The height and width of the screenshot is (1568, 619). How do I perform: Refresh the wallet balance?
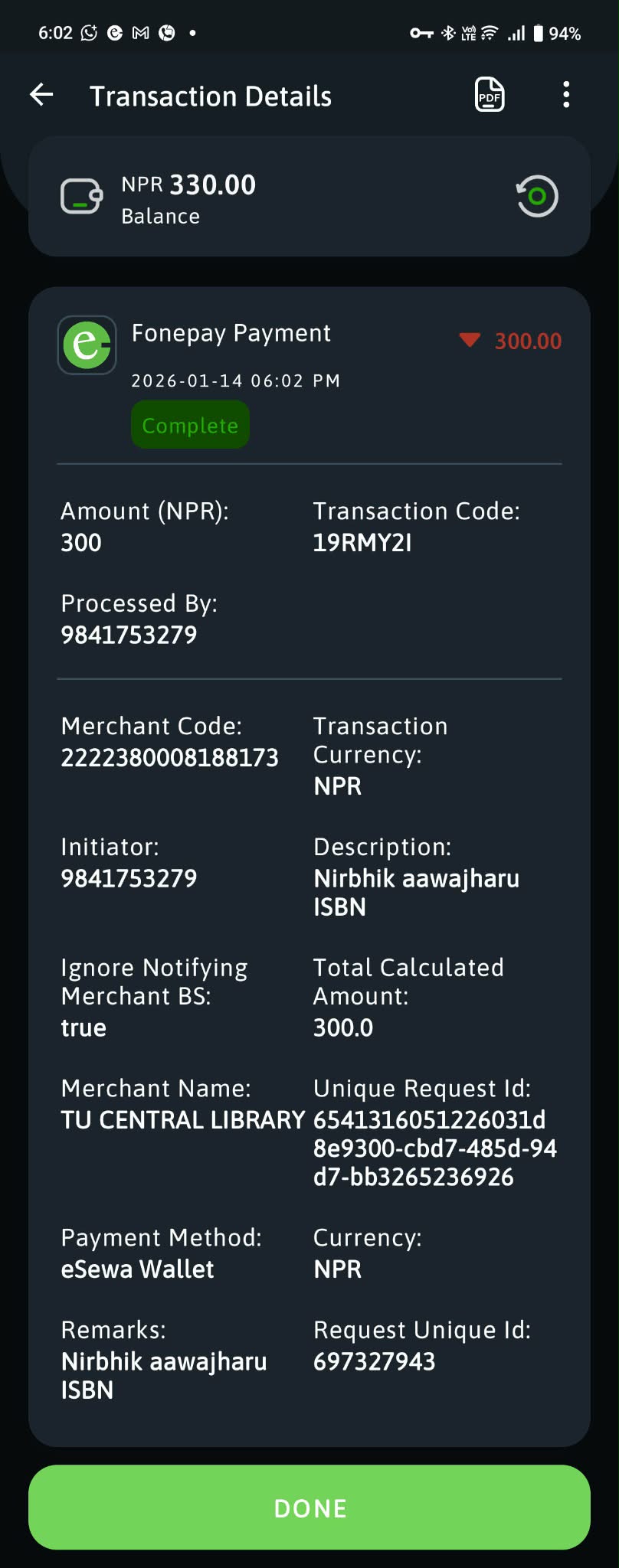pyautogui.click(x=536, y=197)
